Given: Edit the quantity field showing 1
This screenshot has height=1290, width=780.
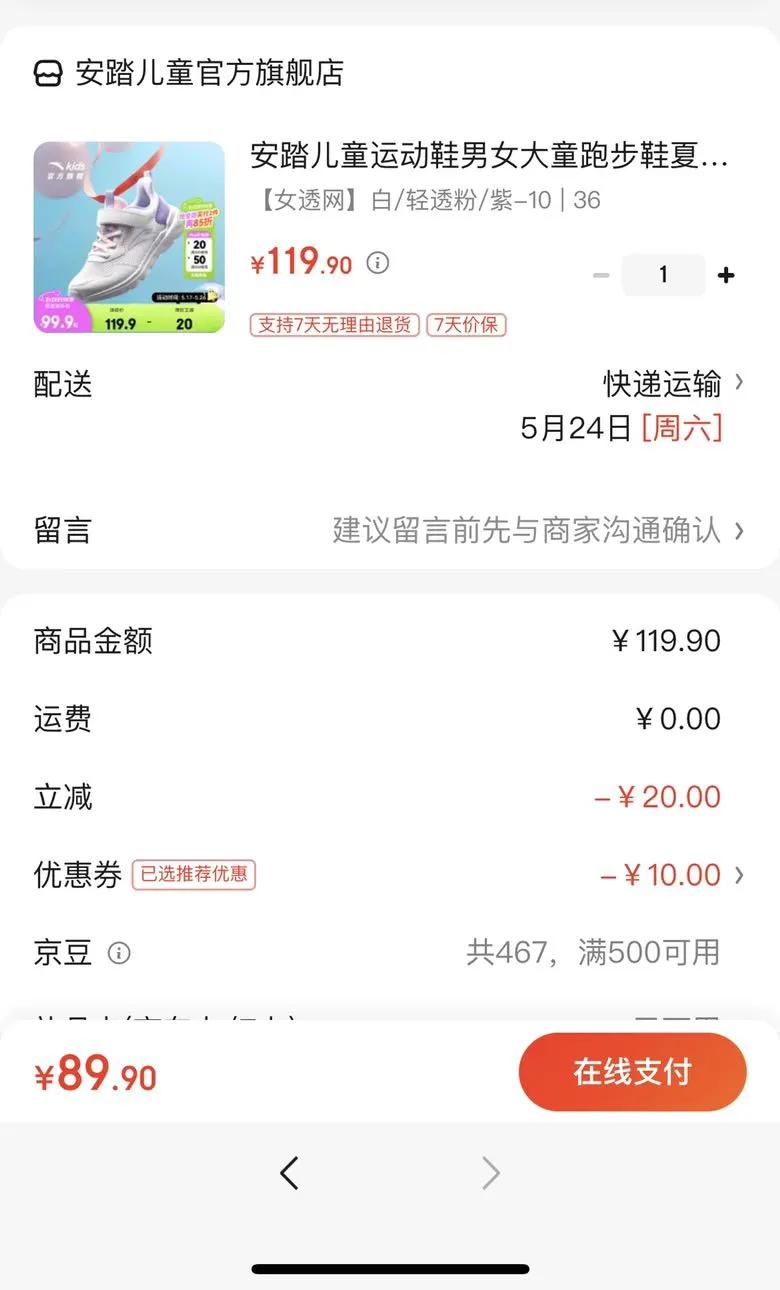Looking at the screenshot, I should (x=663, y=275).
